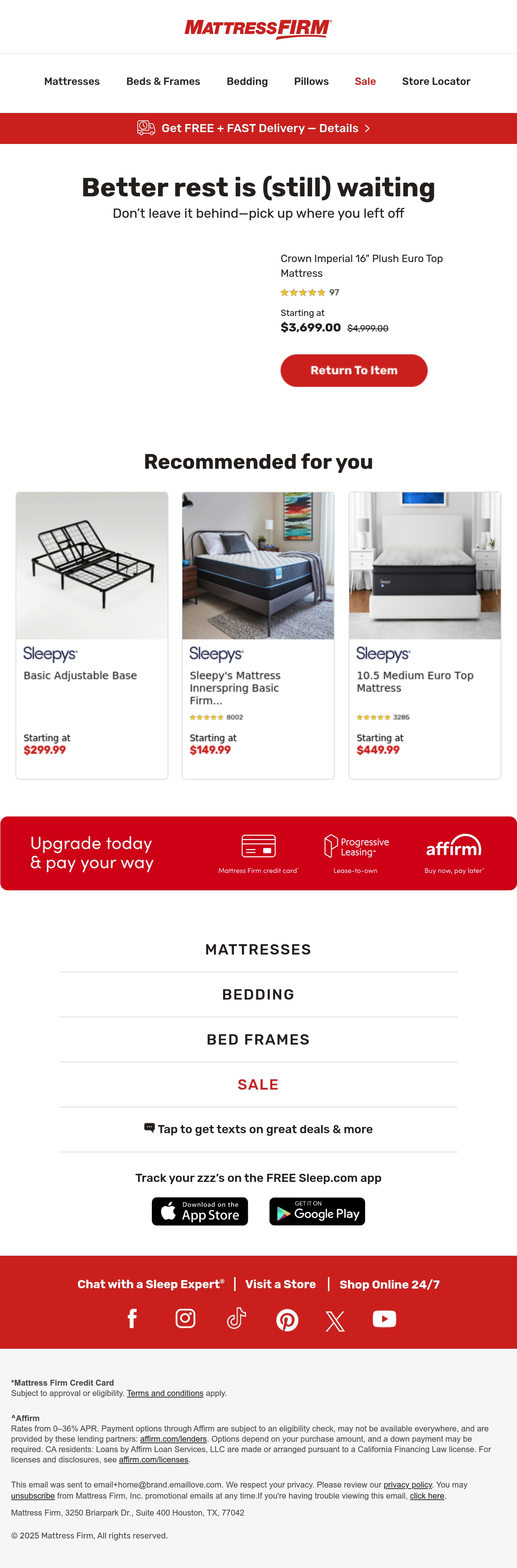Image resolution: width=517 pixels, height=1568 pixels.
Task: Open the Sale nav link
Action: tap(365, 82)
